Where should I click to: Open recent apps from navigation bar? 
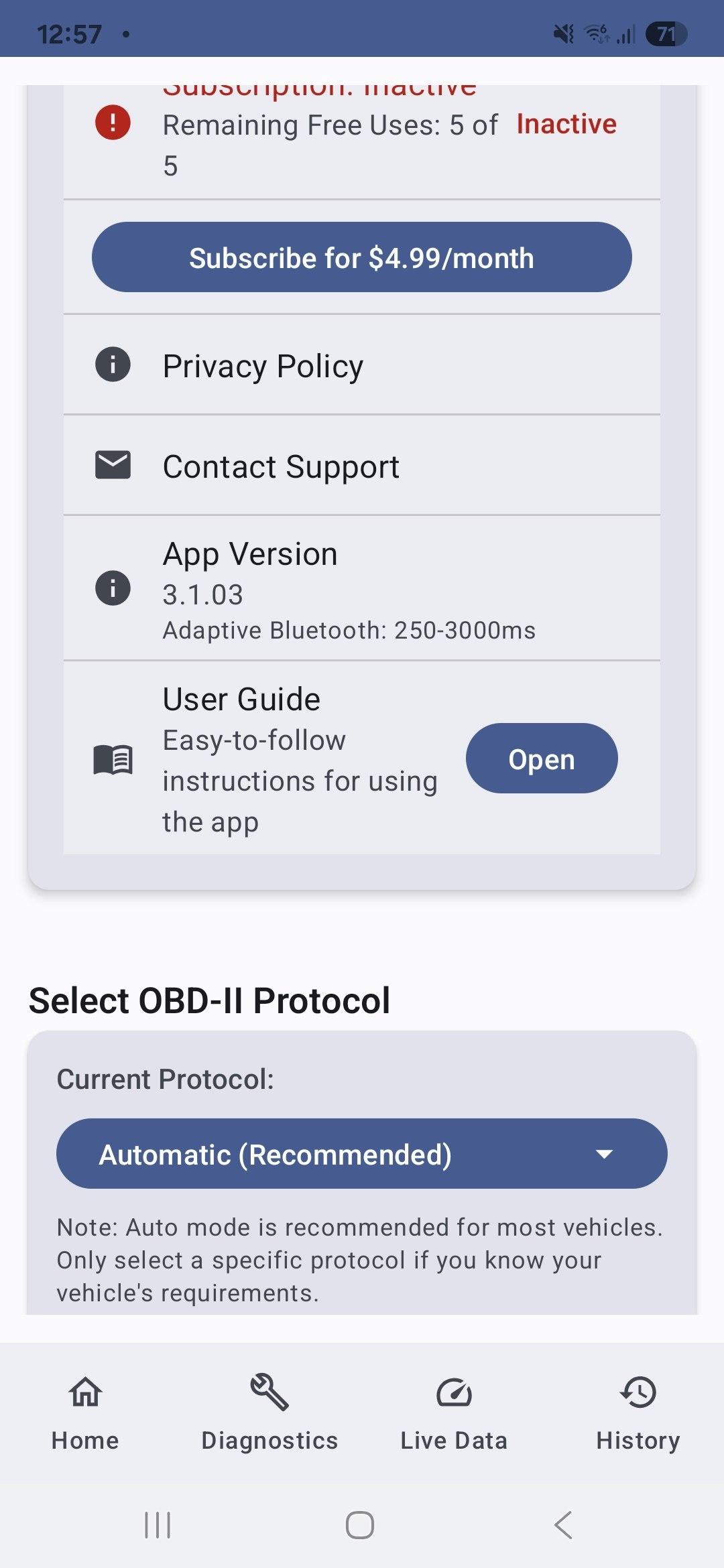click(158, 1525)
